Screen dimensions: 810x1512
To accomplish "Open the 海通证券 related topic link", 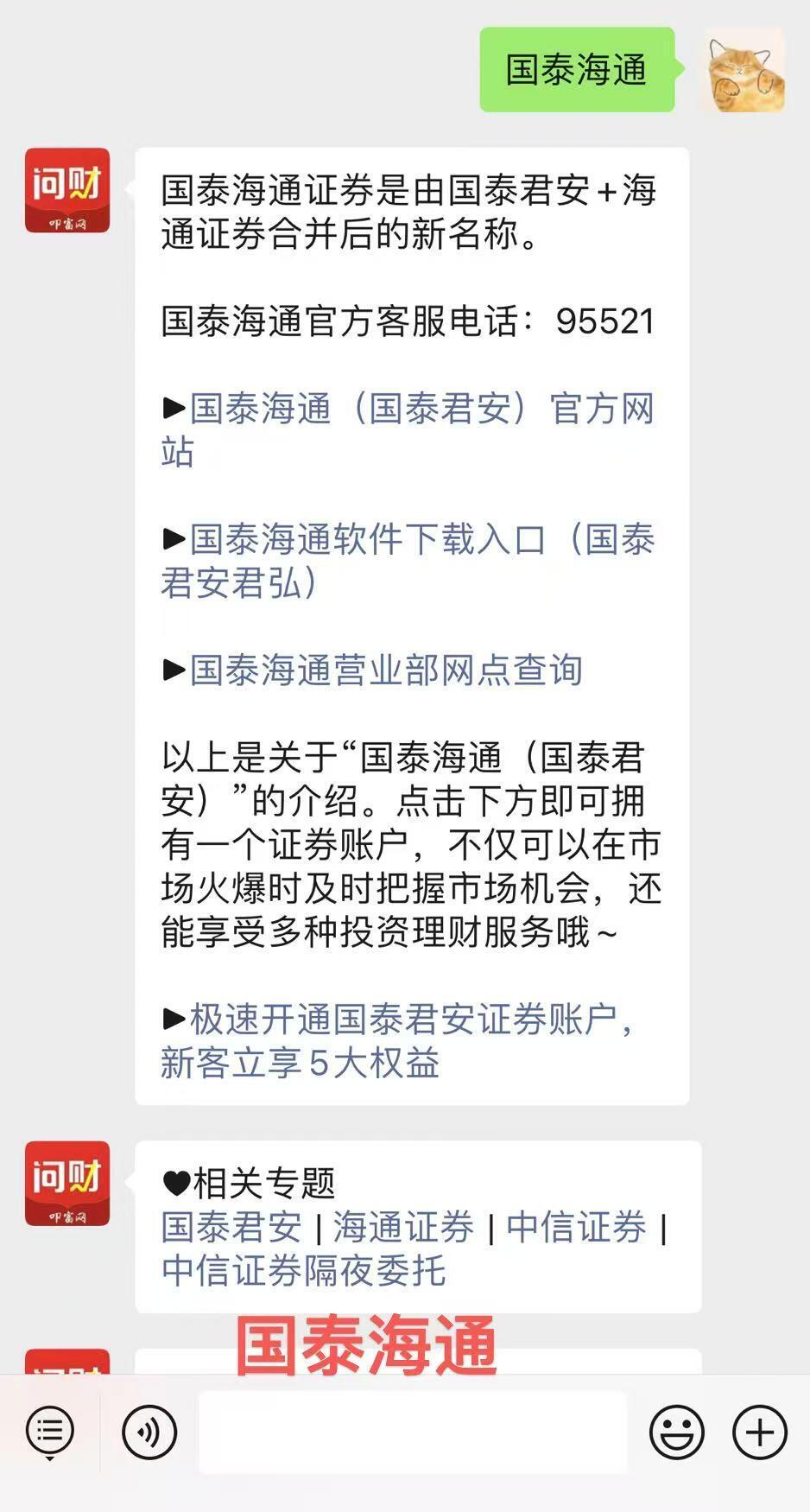I will coord(403,1227).
